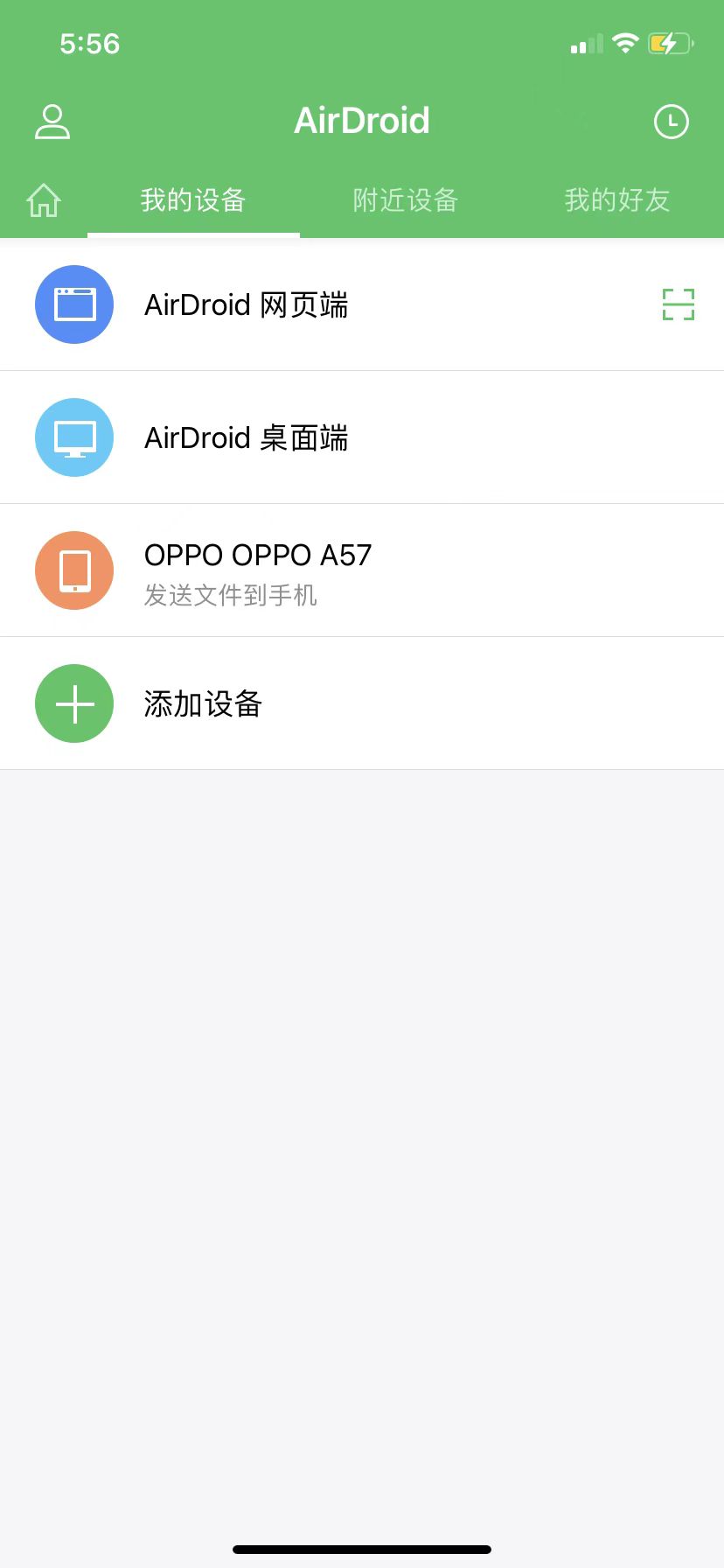
Task: Click the green plus icon to add device
Action: pos(73,703)
